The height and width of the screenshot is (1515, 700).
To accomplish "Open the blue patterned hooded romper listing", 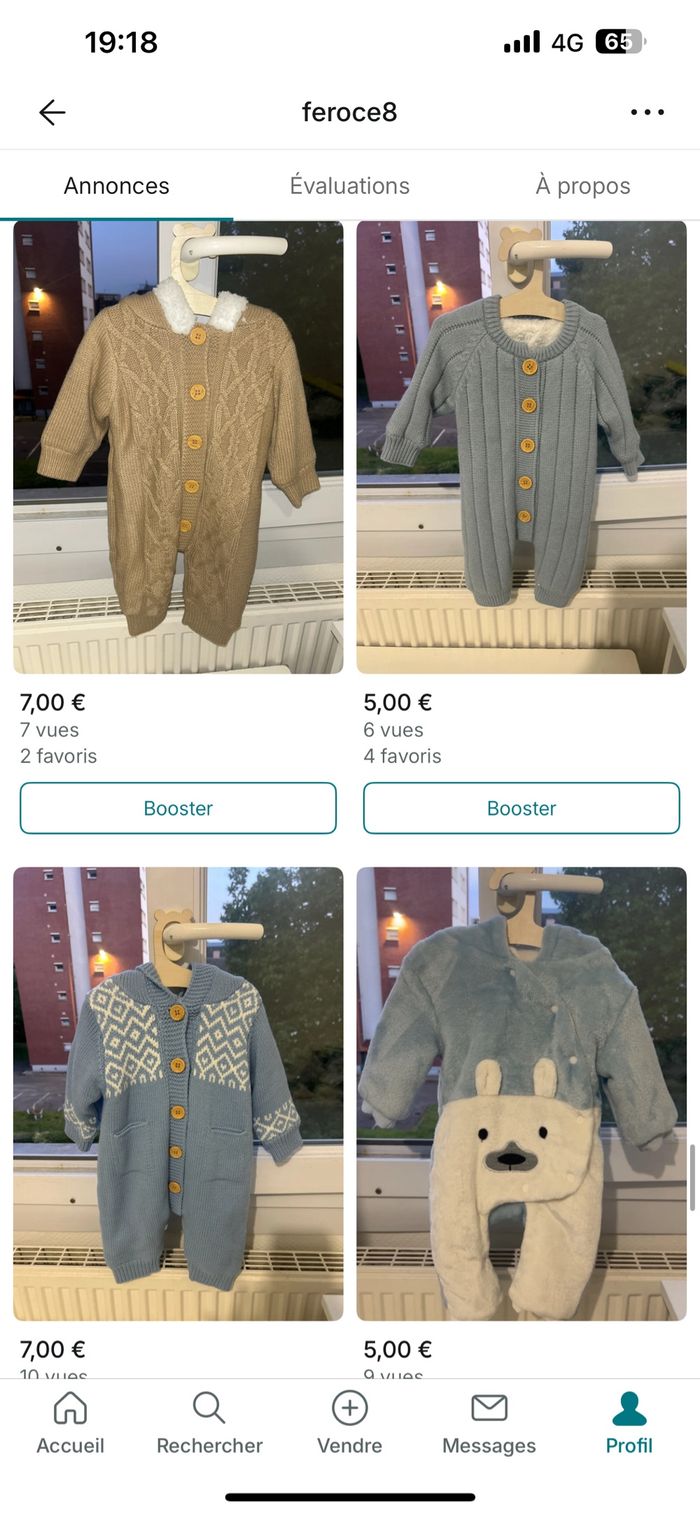I will click(x=178, y=1093).
